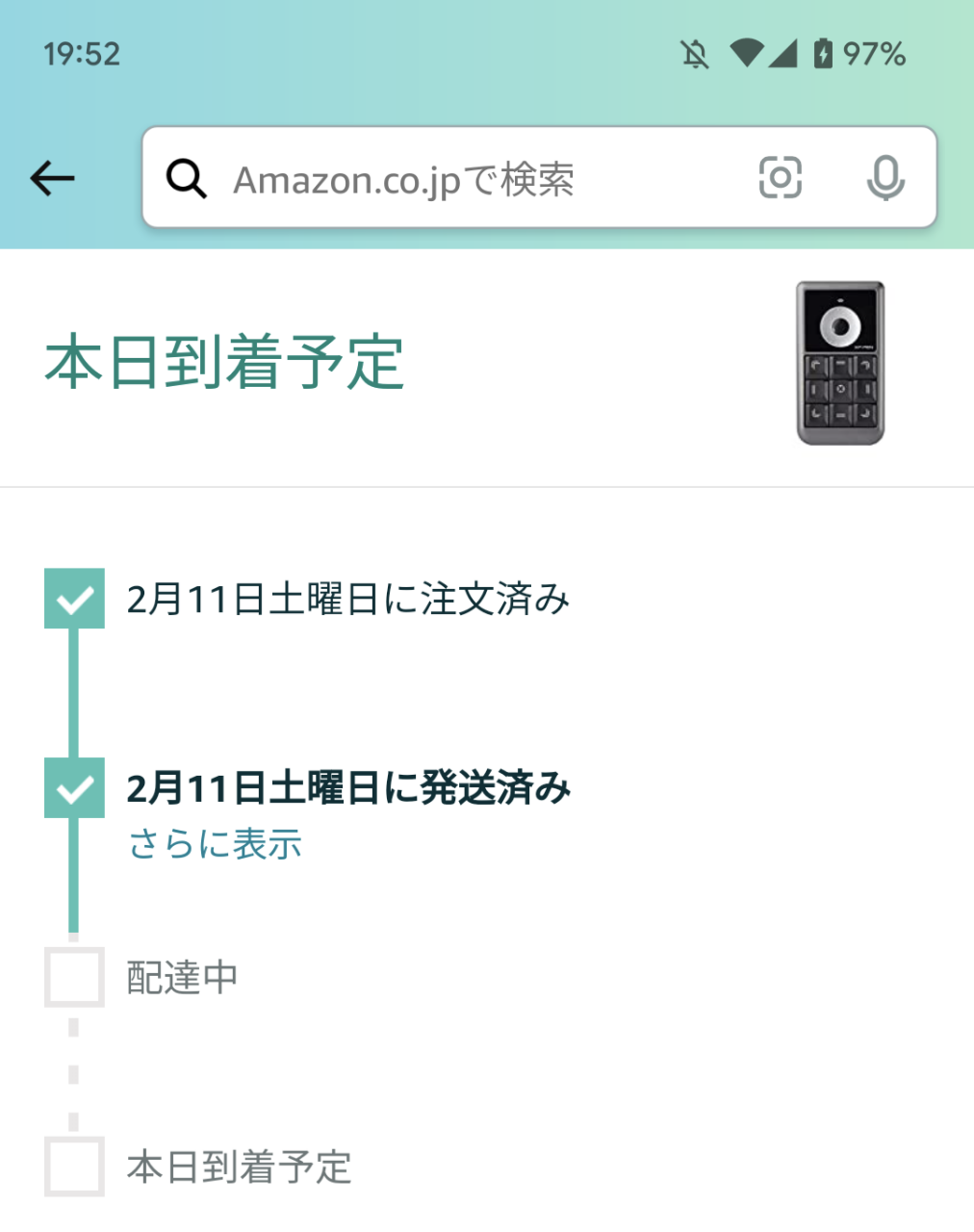
Task: Open the ordered product thumbnail
Action: pos(840,363)
